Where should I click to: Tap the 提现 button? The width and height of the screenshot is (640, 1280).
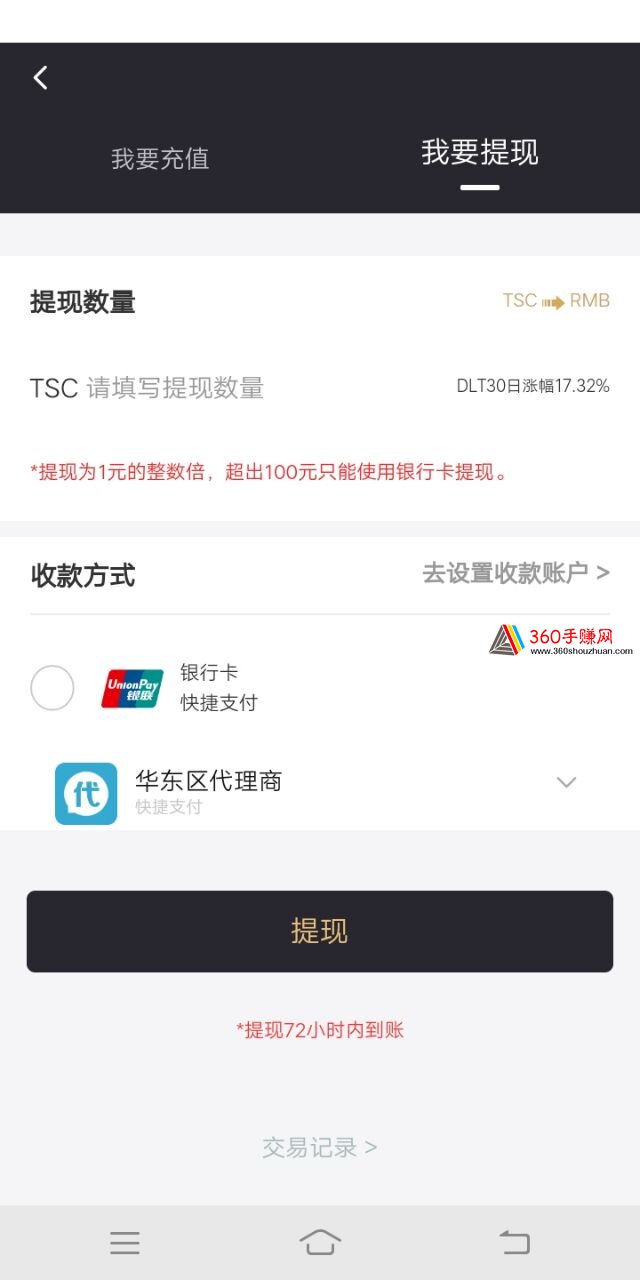tap(320, 931)
